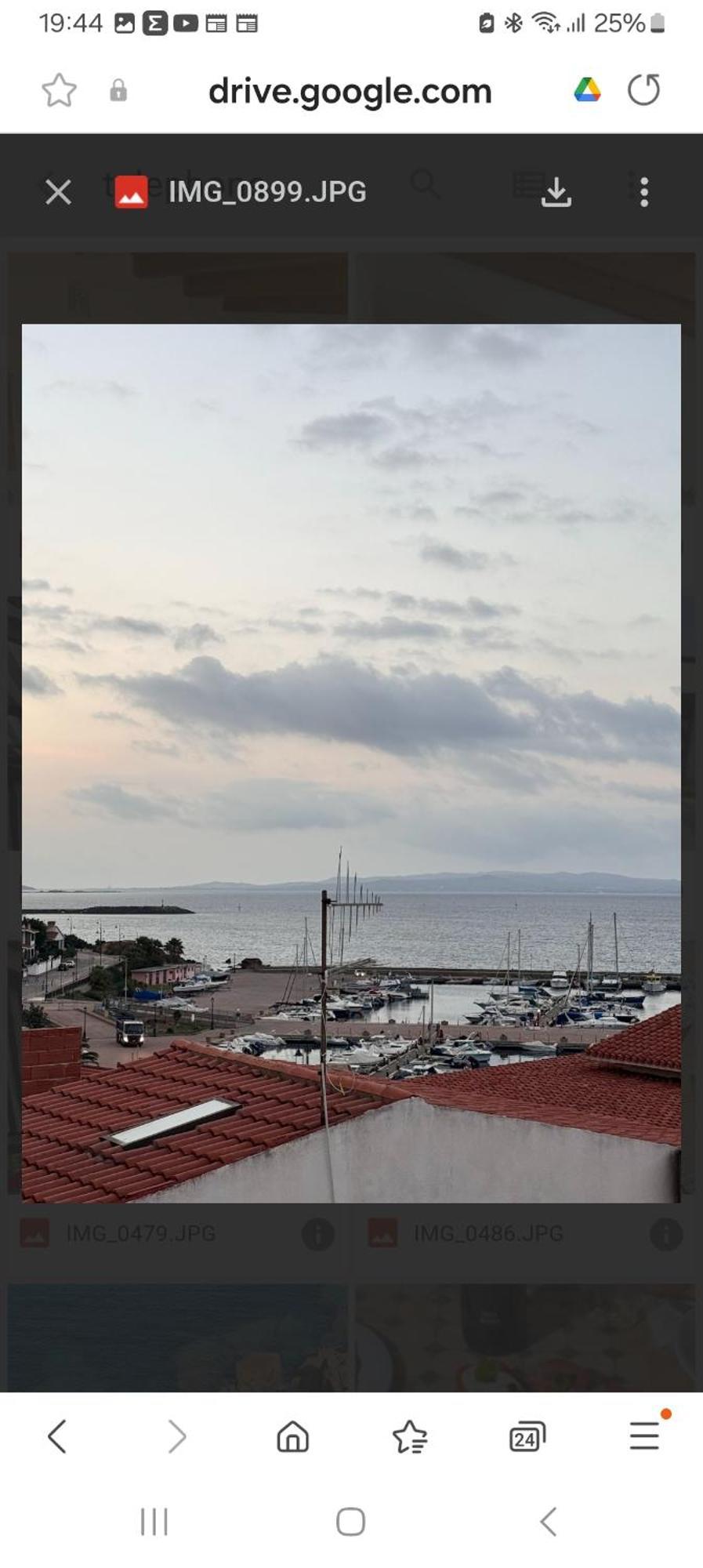This screenshot has height=1568, width=703.
Task: Open the browser hamburger menu
Action: point(644,1437)
